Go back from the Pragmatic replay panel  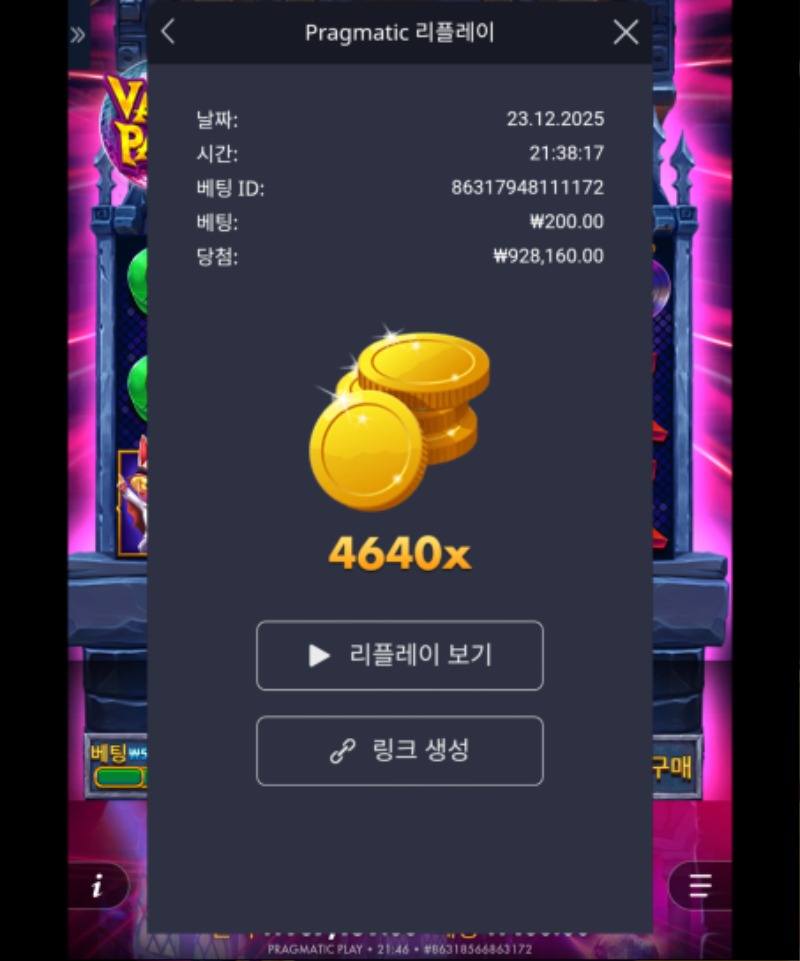(168, 32)
